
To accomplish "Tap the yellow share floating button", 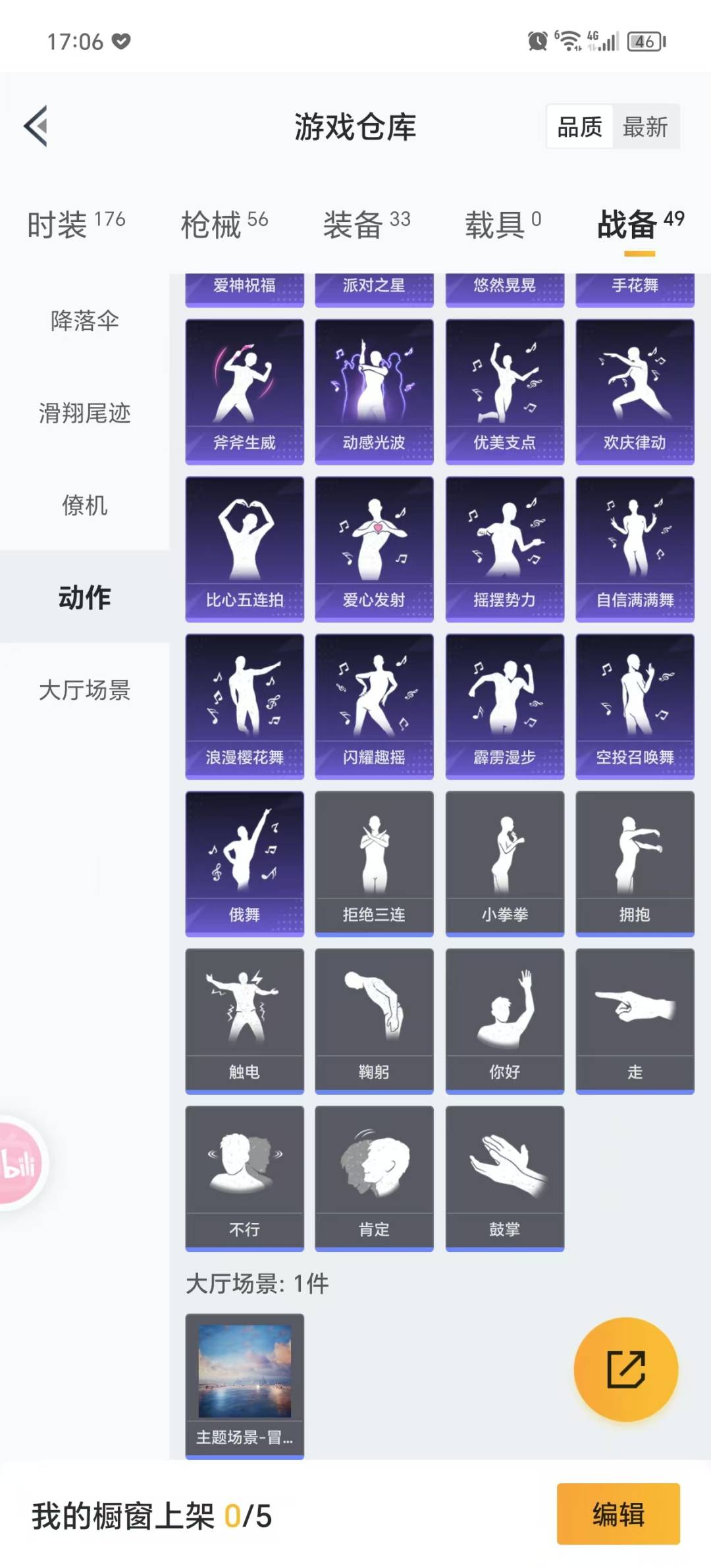I will pyautogui.click(x=626, y=1369).
